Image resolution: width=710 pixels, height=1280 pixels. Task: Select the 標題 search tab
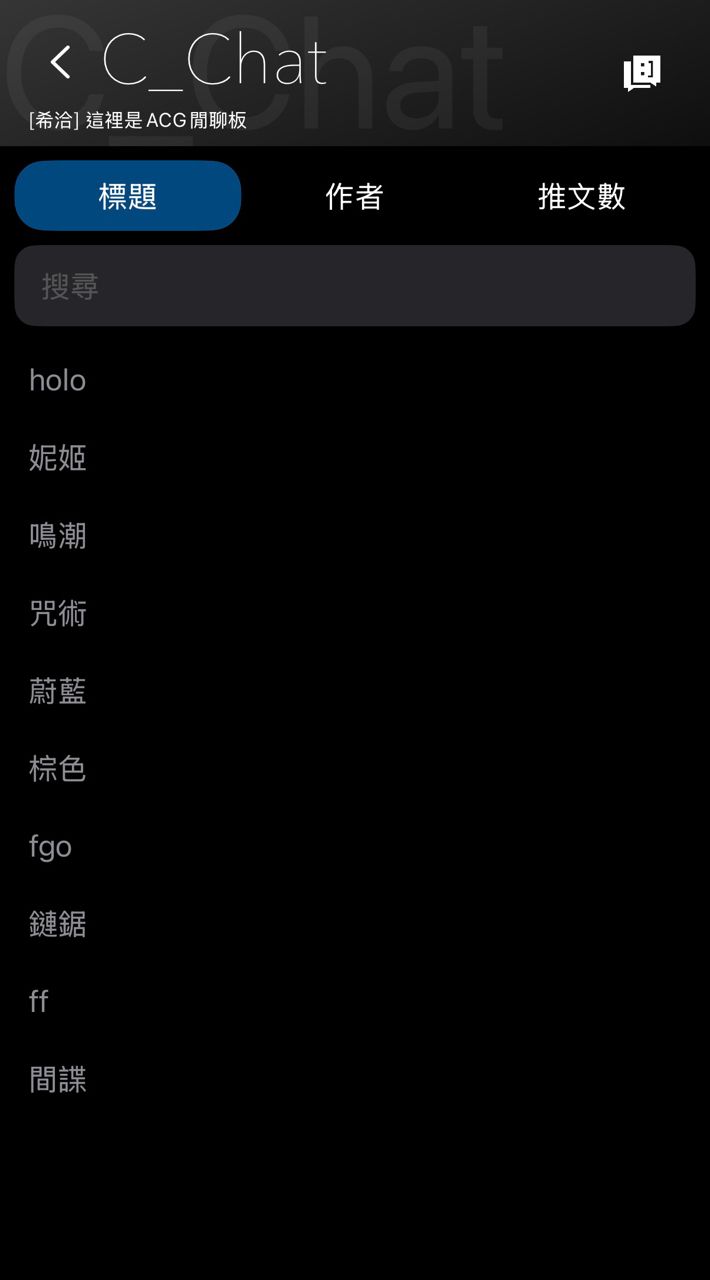[128, 196]
